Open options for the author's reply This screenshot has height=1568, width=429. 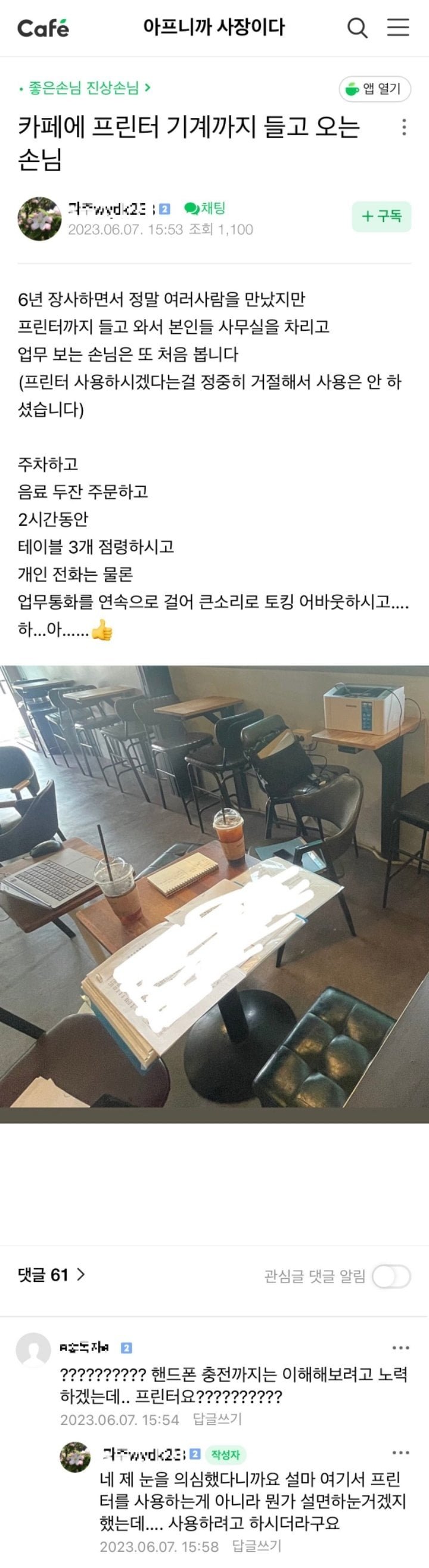pos(400,1454)
